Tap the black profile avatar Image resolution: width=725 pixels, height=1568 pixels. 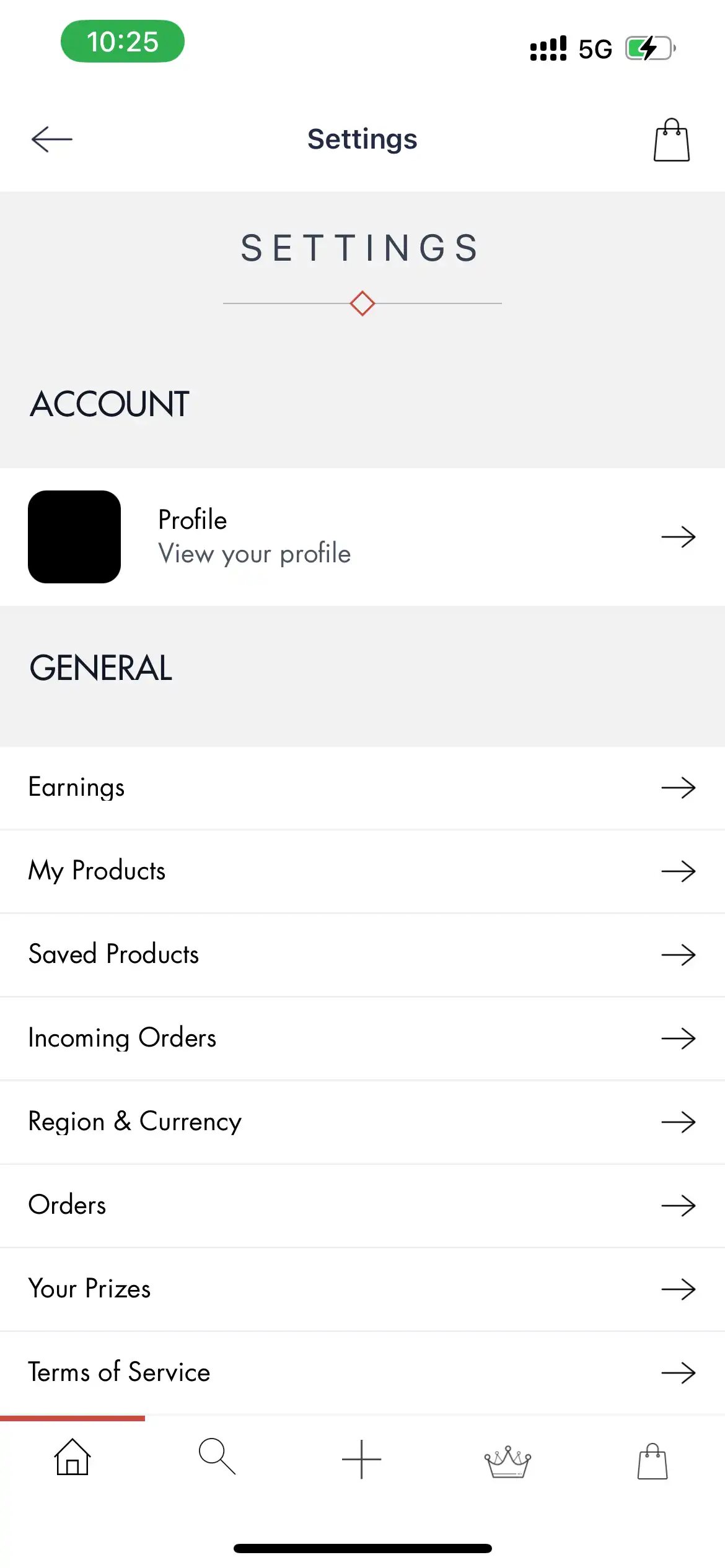tap(74, 536)
